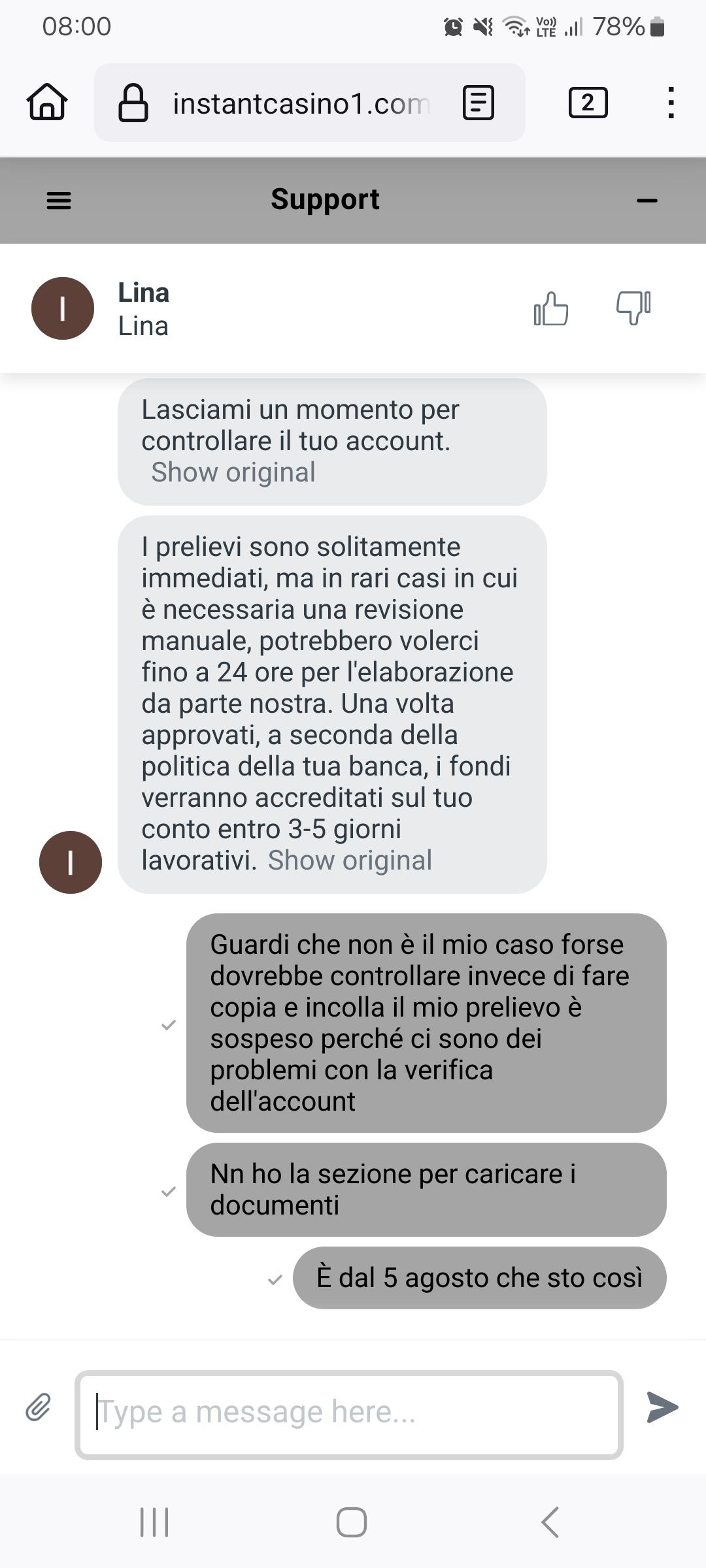Minimize the Support chat window

(x=647, y=201)
